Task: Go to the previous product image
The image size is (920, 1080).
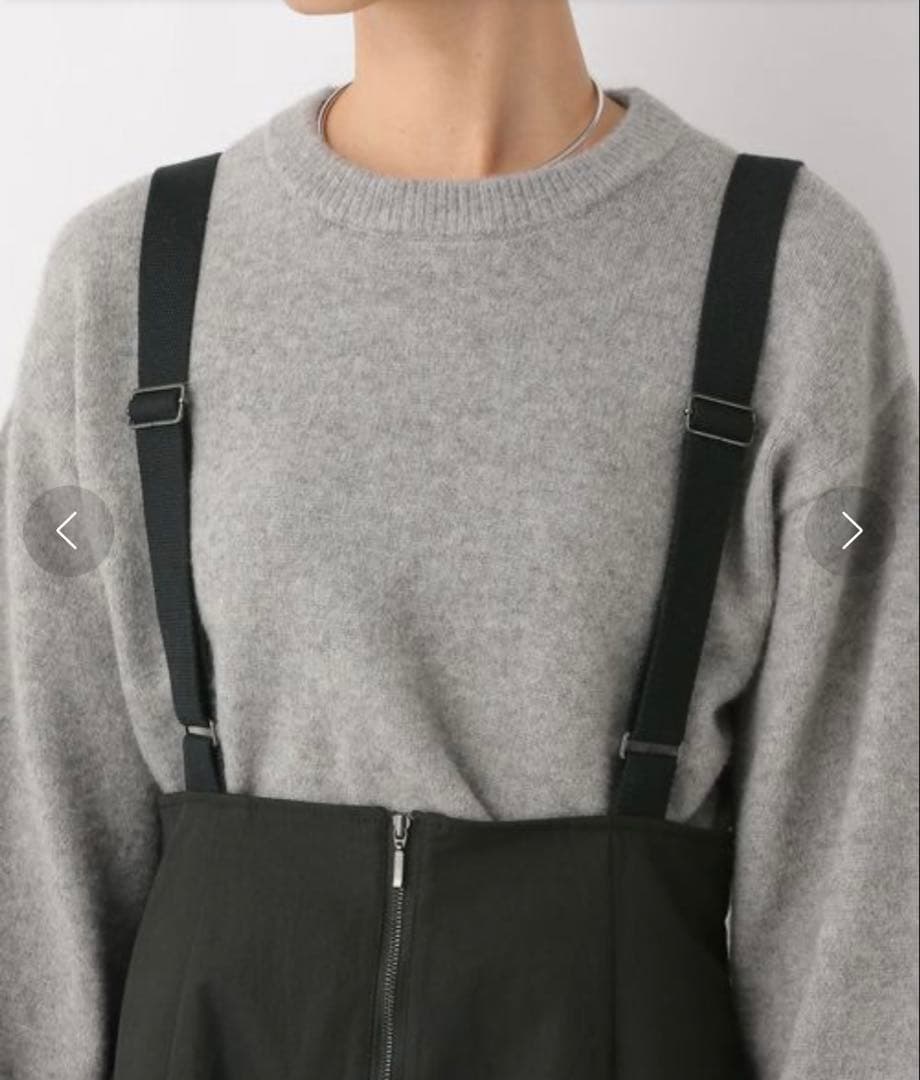Action: pyautogui.click(x=67, y=531)
